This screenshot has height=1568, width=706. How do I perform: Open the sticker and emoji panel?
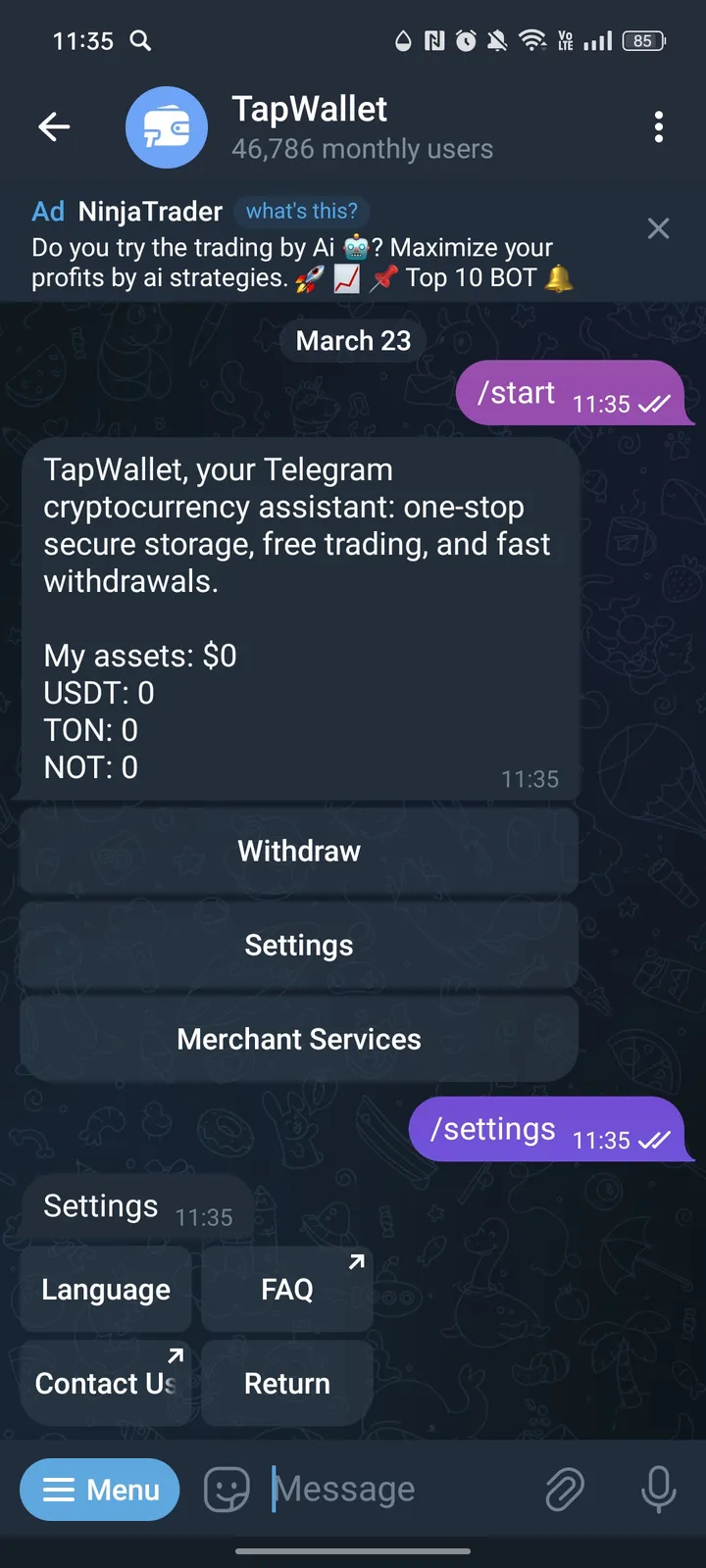pos(227,1489)
